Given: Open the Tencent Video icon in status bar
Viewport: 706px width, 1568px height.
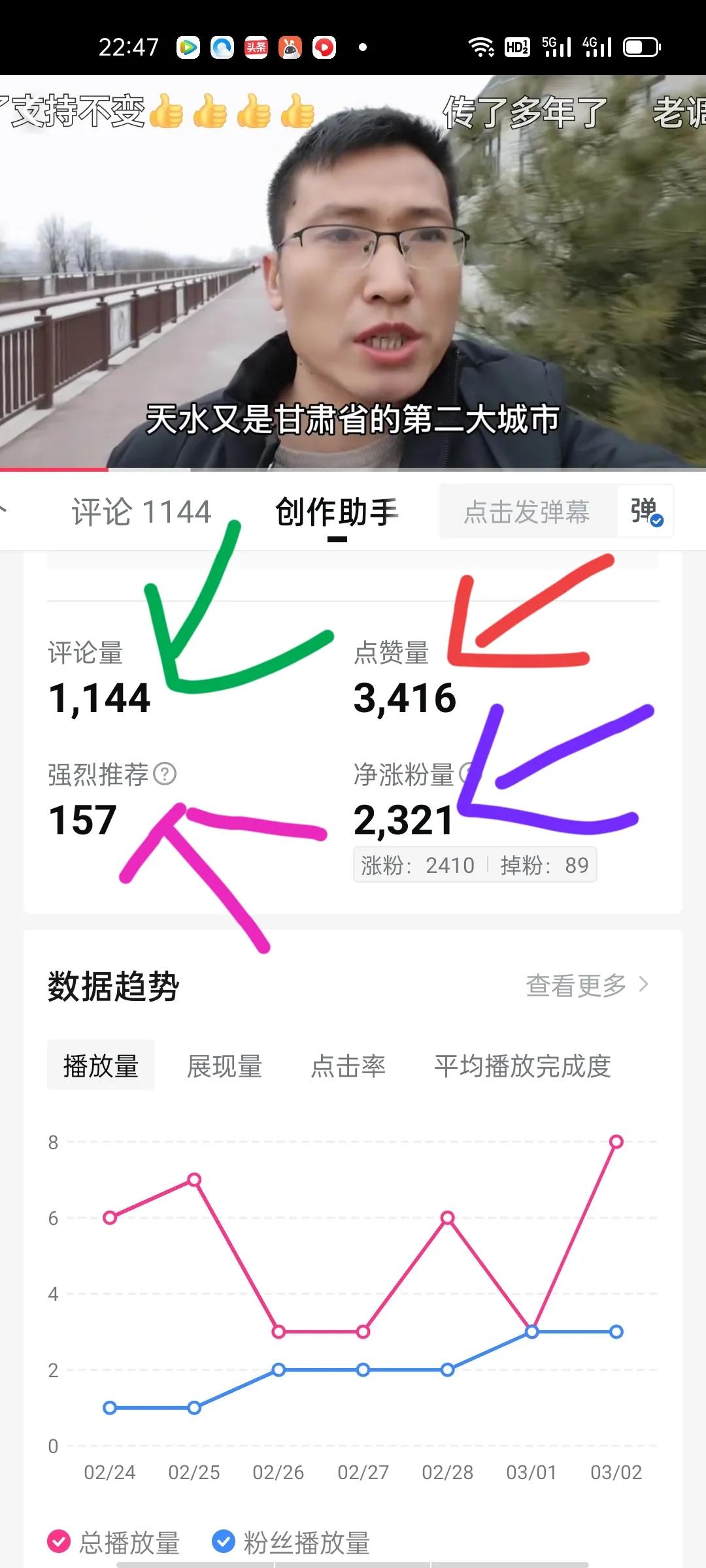Looking at the screenshot, I should (x=188, y=46).
